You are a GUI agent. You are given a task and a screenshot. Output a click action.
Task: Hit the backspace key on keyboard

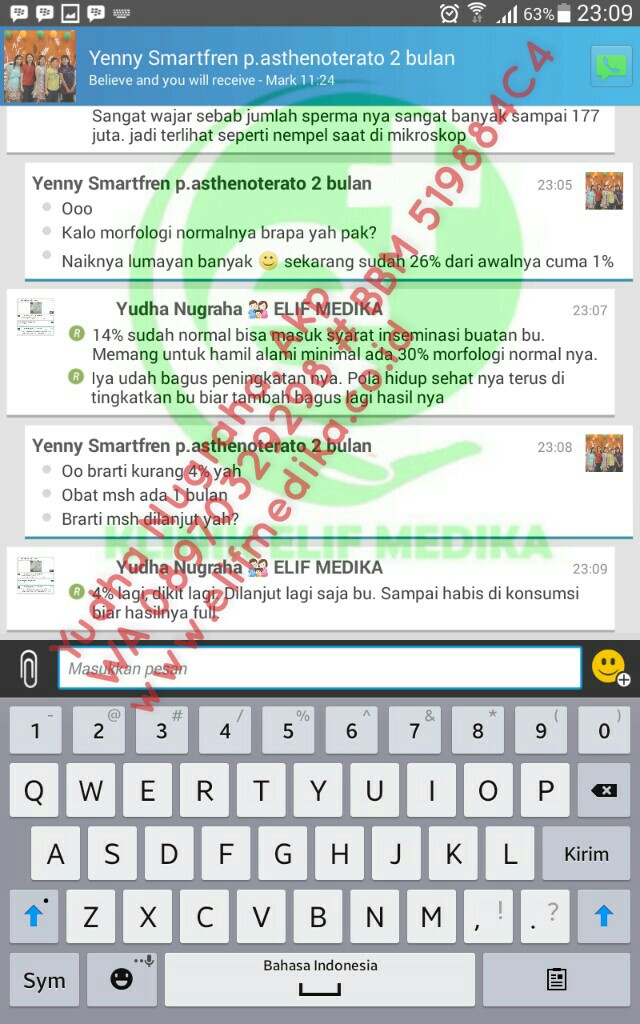[603, 791]
